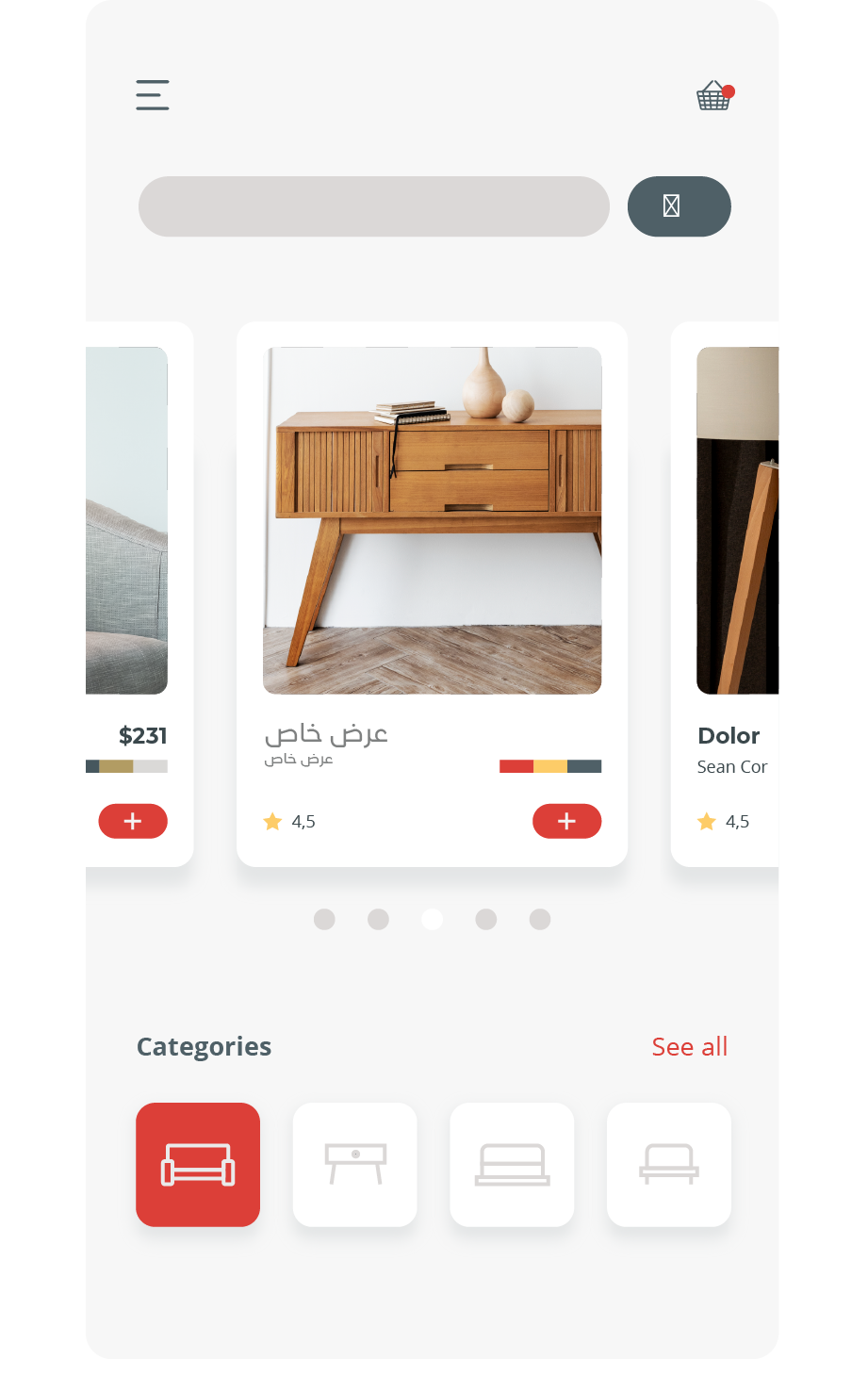The width and height of the screenshot is (868, 1376).
Task: Open the wooden sideboard product card
Action: (x=432, y=520)
